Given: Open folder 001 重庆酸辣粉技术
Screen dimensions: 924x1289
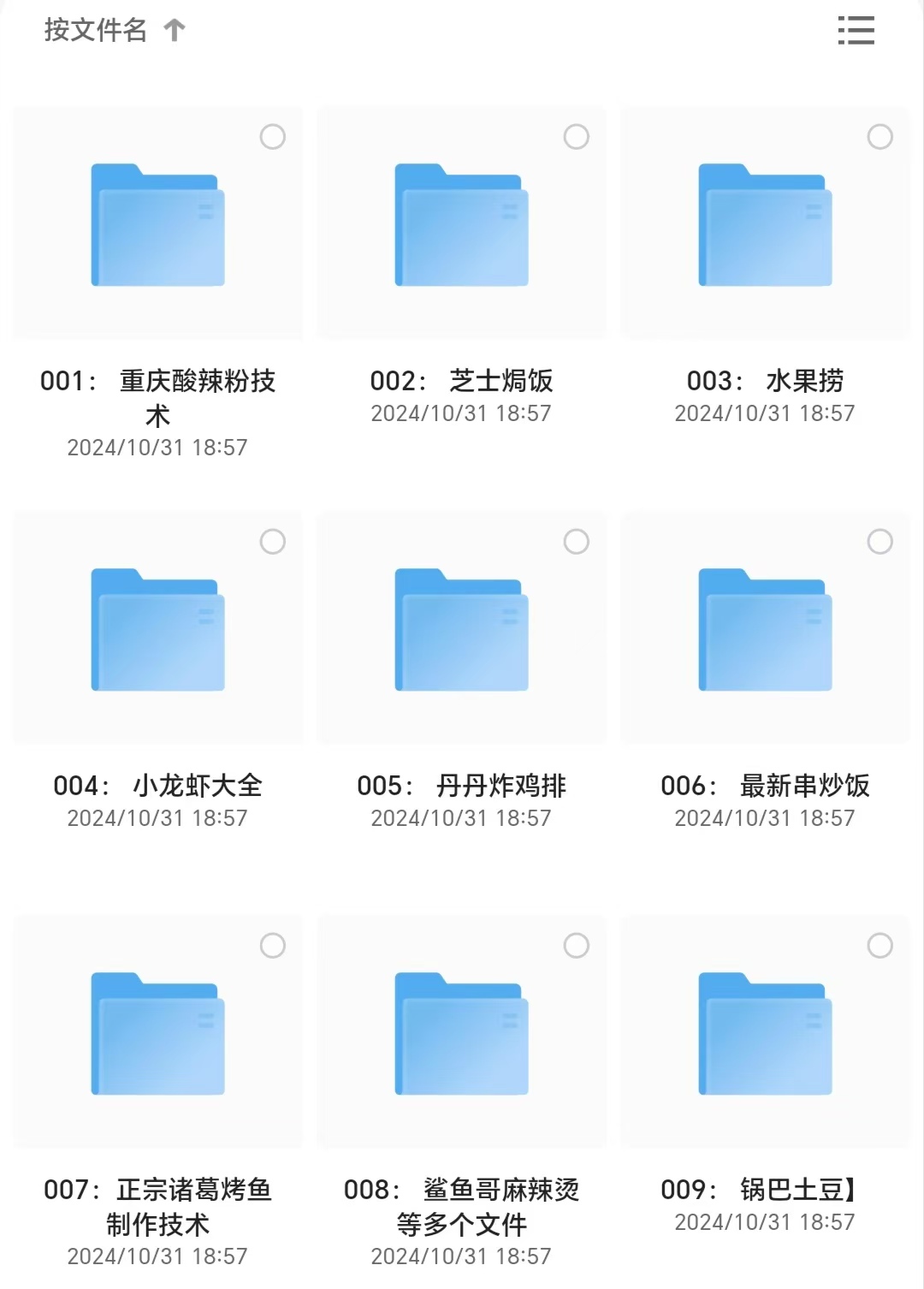Looking at the screenshot, I should 158,225.
